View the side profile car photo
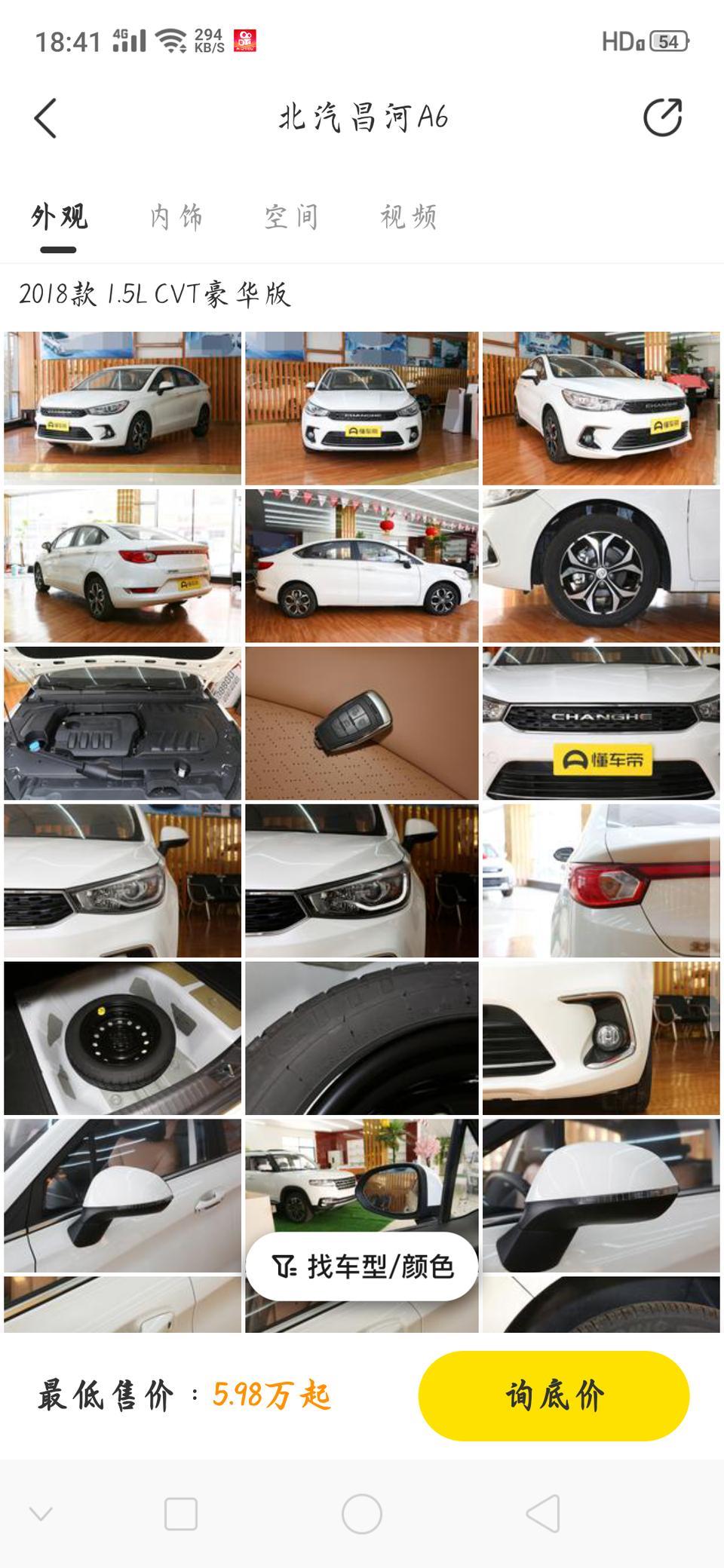Screen dimensions: 724x1568 click(x=362, y=565)
